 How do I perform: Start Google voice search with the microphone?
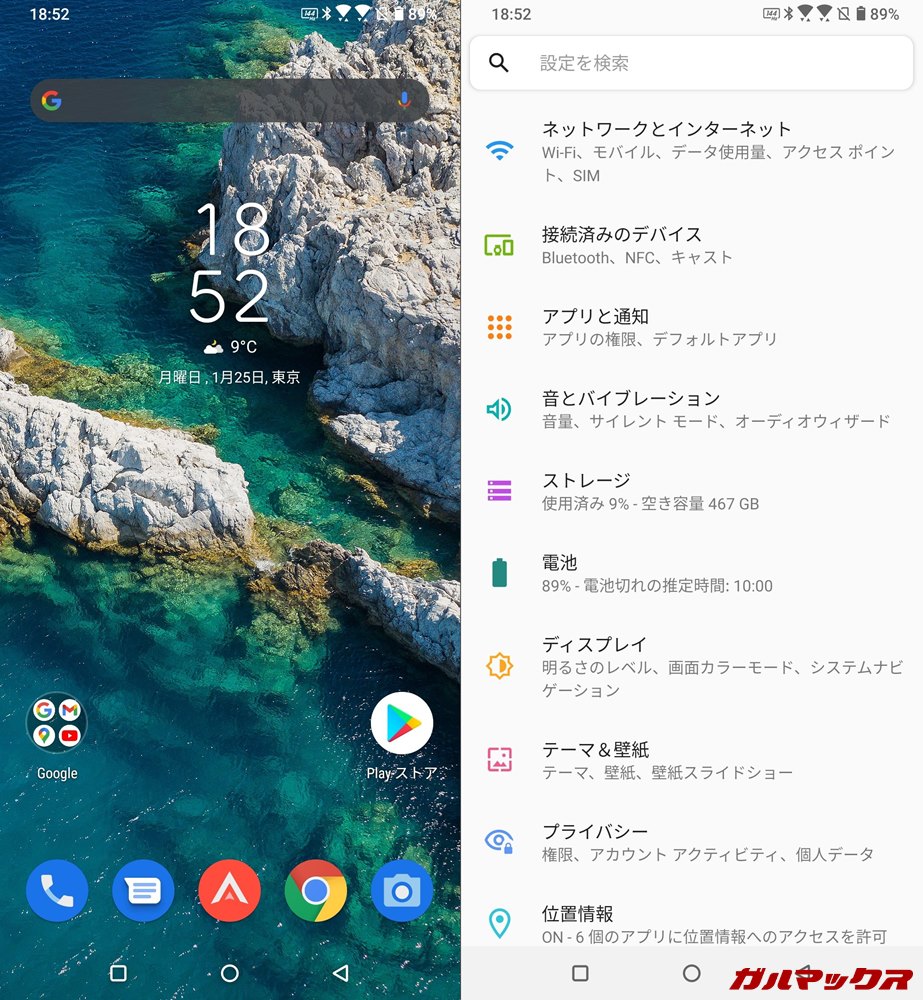point(404,101)
